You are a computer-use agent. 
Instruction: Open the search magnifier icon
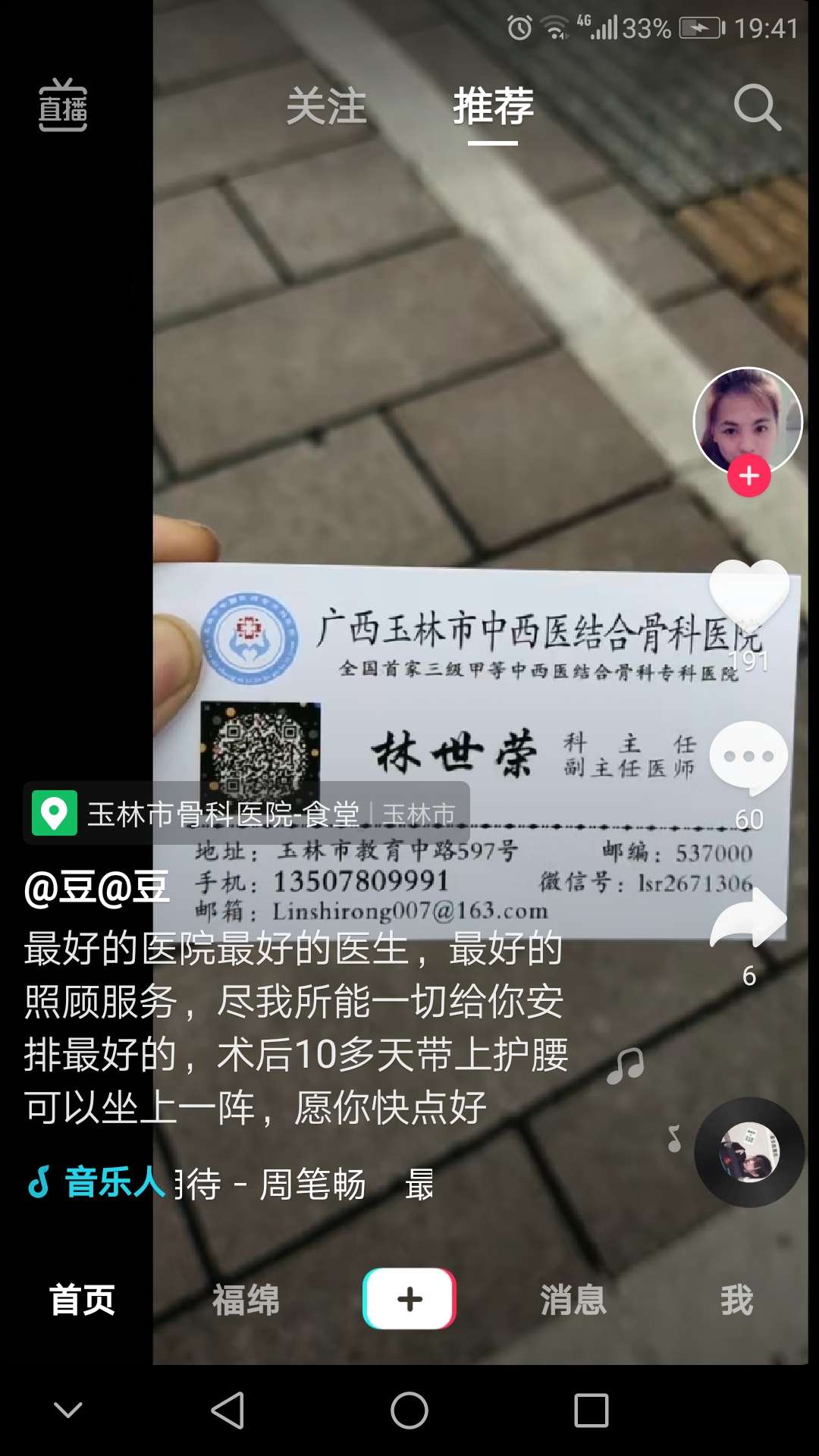(x=757, y=107)
